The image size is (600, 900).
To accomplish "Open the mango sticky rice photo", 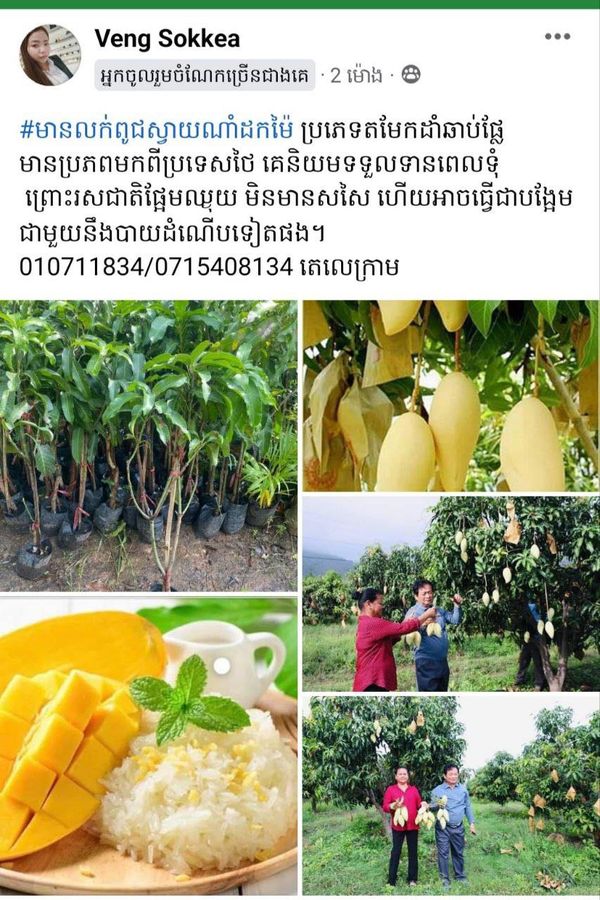I will pos(148,745).
